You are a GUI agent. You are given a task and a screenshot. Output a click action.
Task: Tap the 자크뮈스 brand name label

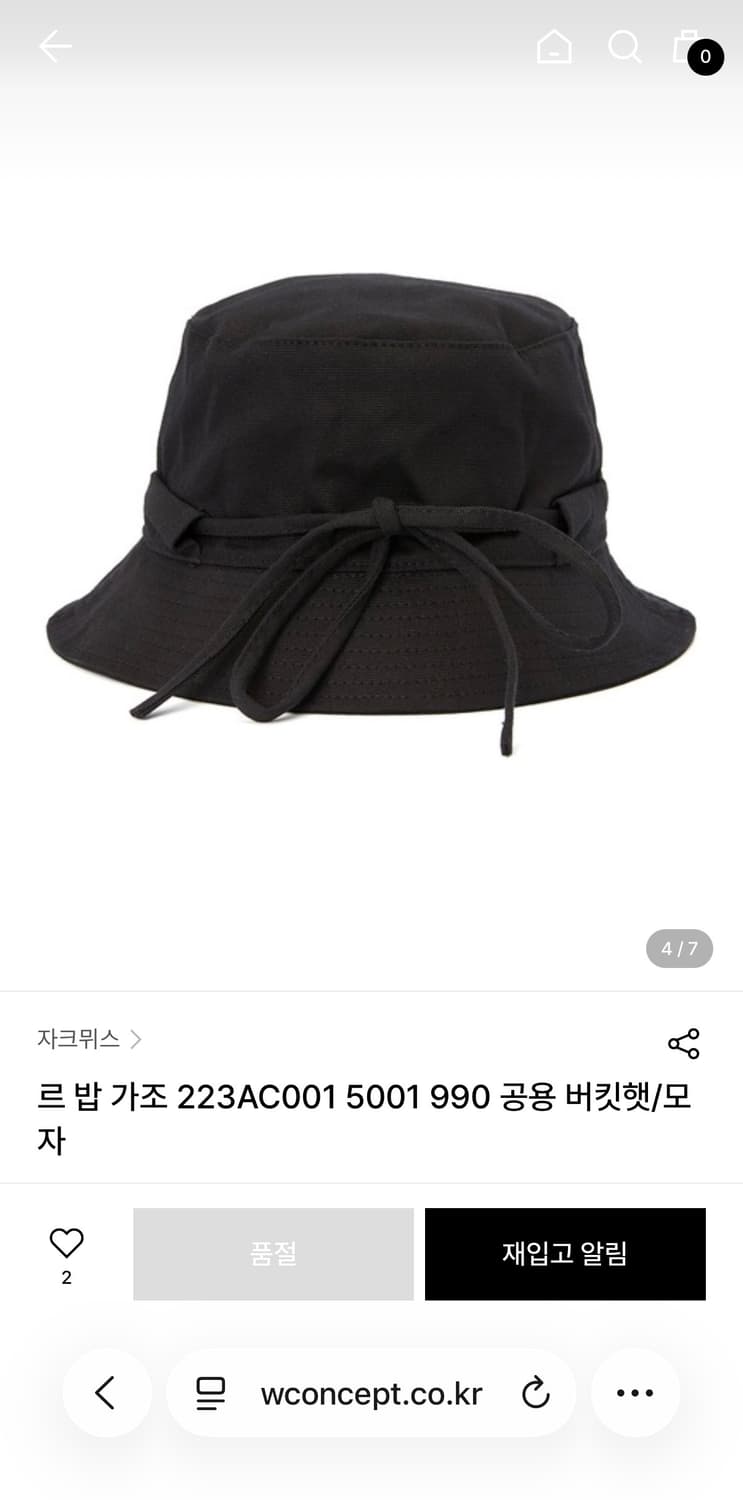(x=78, y=1040)
